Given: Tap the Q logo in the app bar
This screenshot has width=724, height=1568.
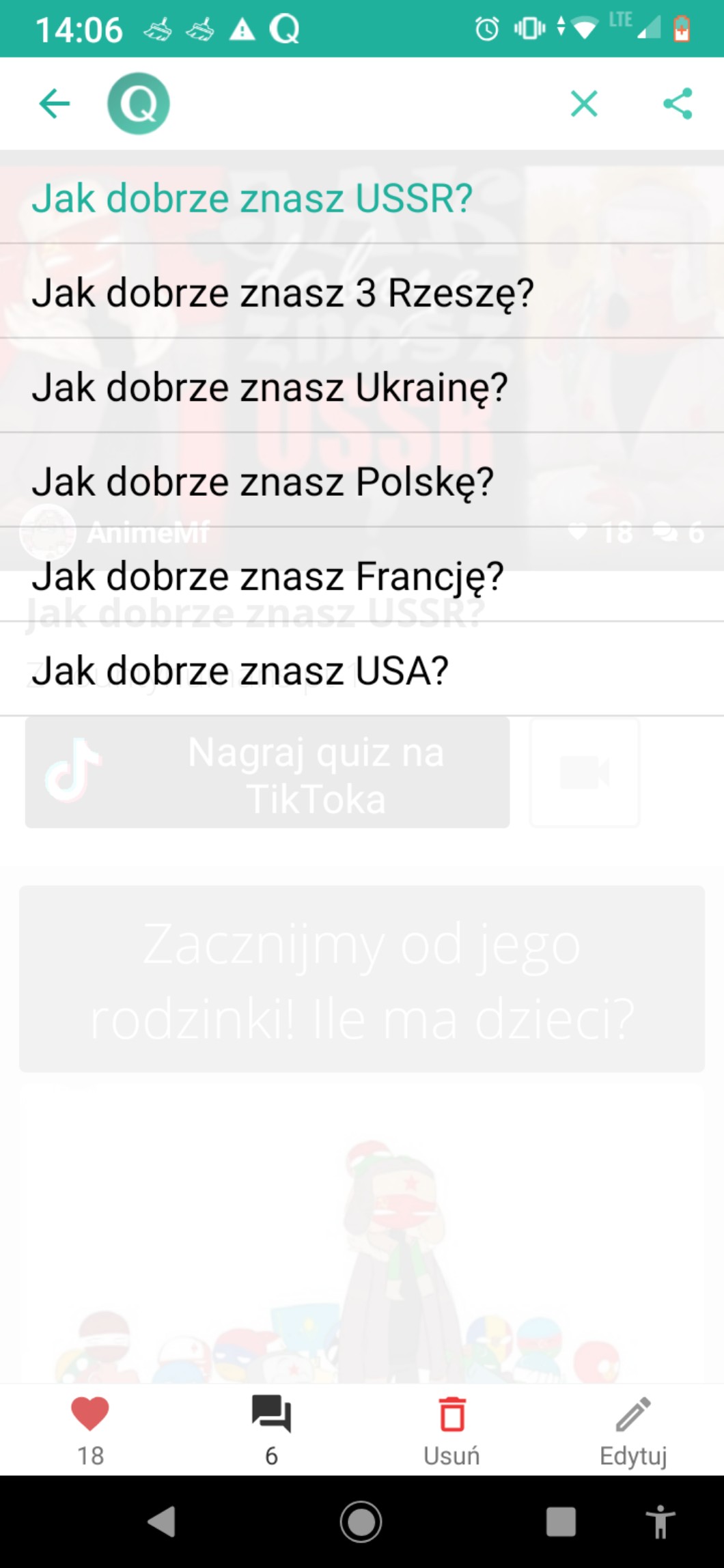Looking at the screenshot, I should coord(139,104).
